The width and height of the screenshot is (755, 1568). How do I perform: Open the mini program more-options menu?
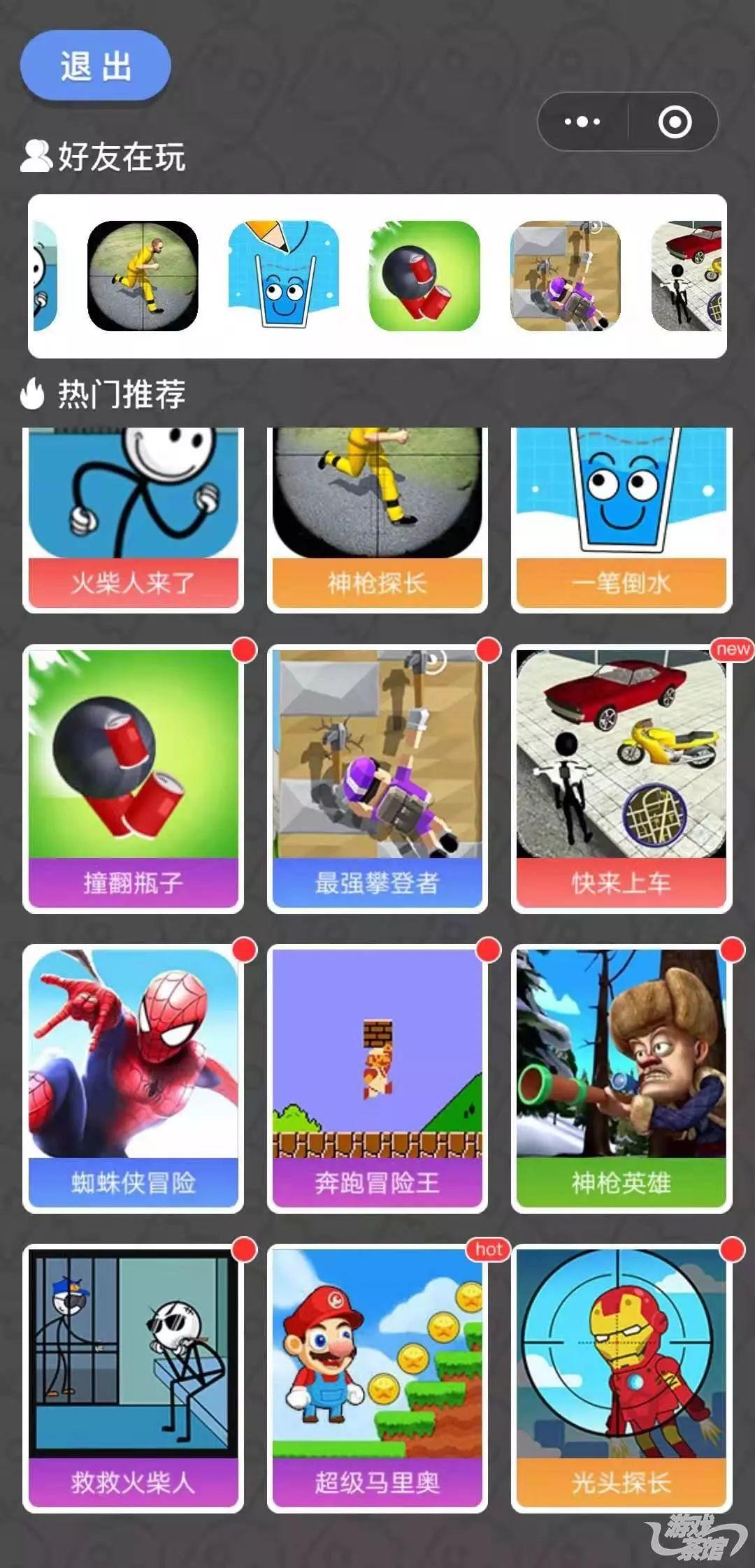click(582, 122)
